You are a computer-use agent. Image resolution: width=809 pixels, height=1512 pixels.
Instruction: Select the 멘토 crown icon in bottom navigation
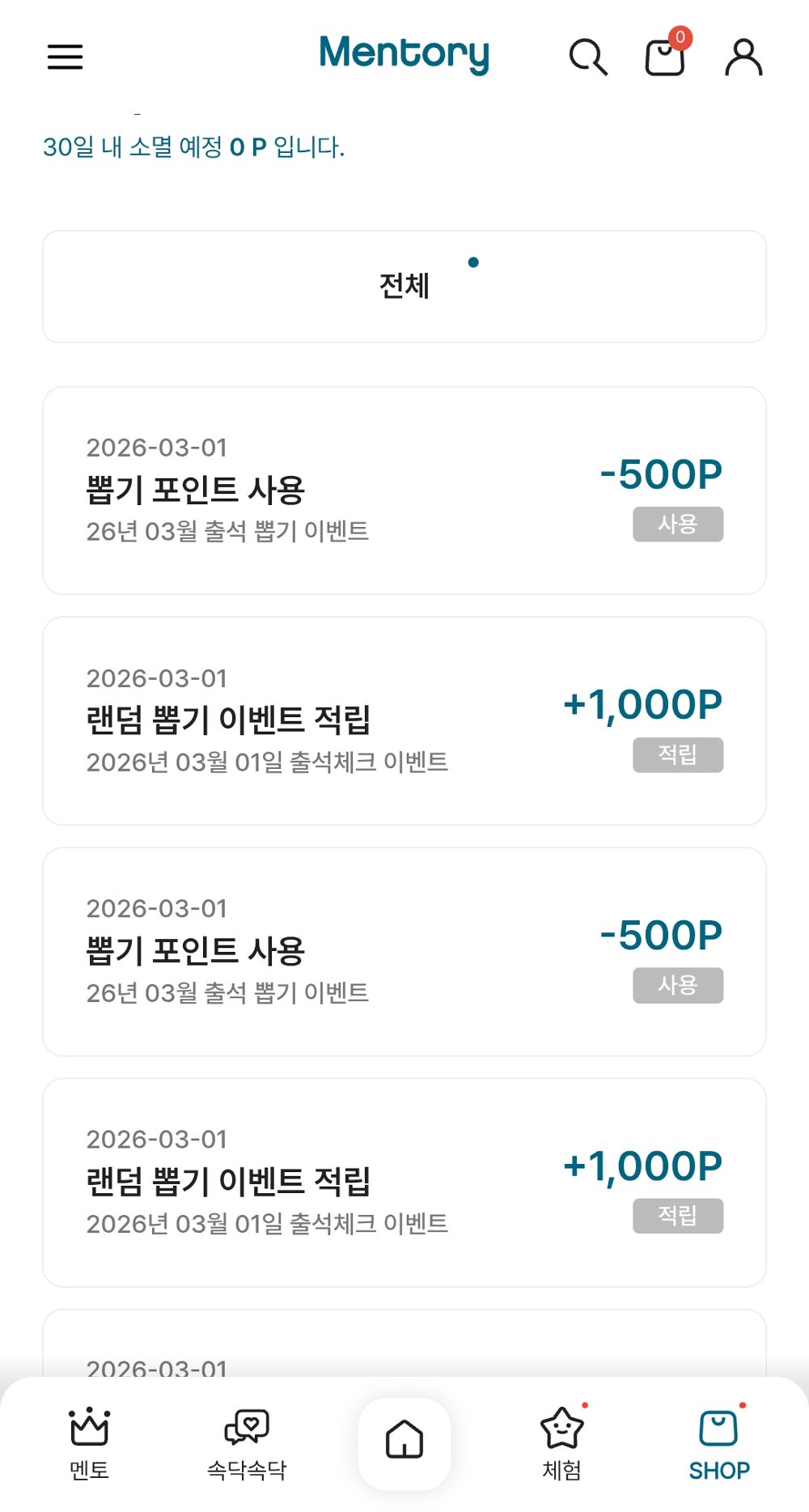pyautogui.click(x=89, y=1445)
